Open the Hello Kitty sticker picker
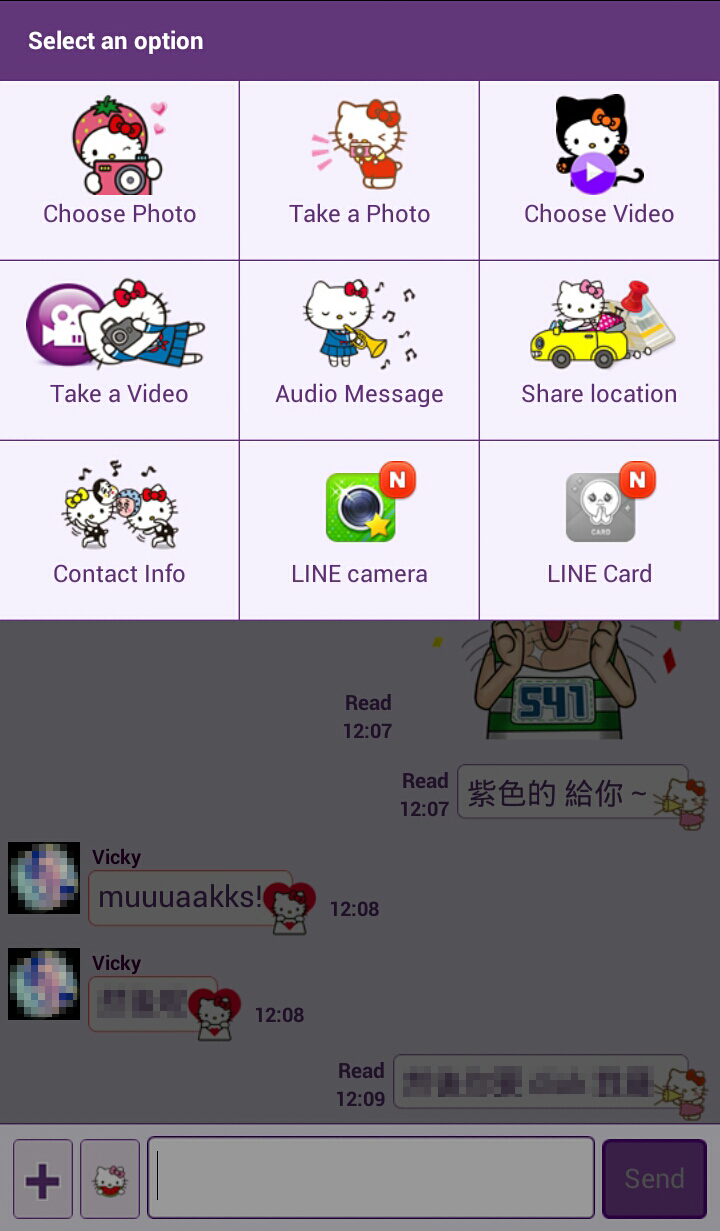The width and height of the screenshot is (720, 1231). pos(110,1179)
